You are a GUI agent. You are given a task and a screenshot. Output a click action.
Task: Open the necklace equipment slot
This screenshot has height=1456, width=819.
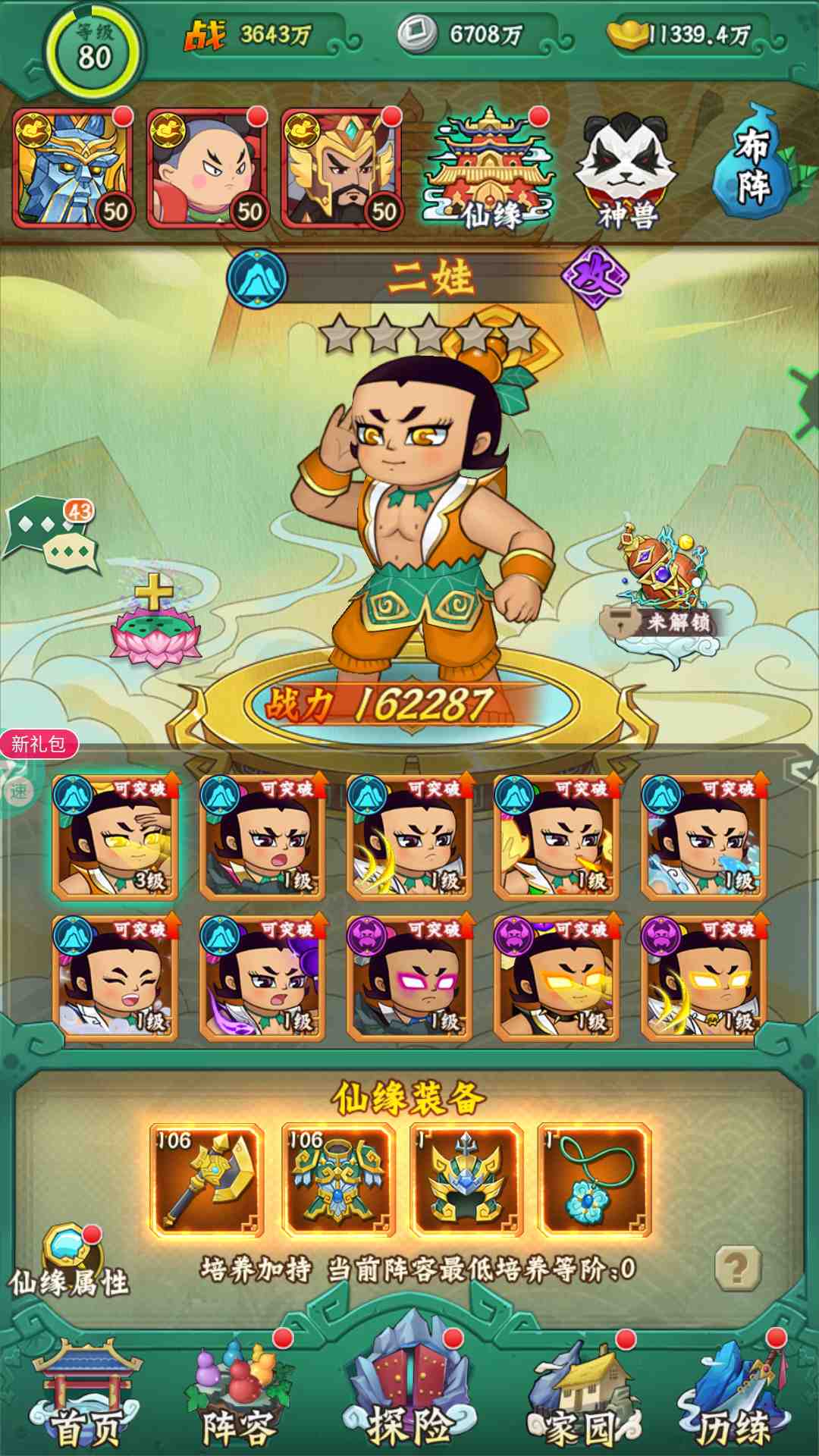(595, 1181)
